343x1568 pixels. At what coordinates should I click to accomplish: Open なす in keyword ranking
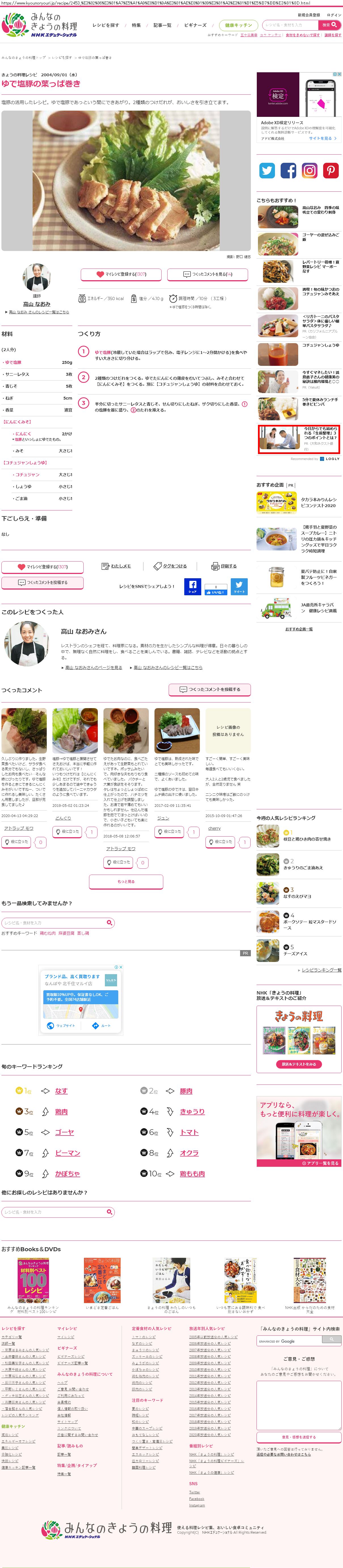62,1091
